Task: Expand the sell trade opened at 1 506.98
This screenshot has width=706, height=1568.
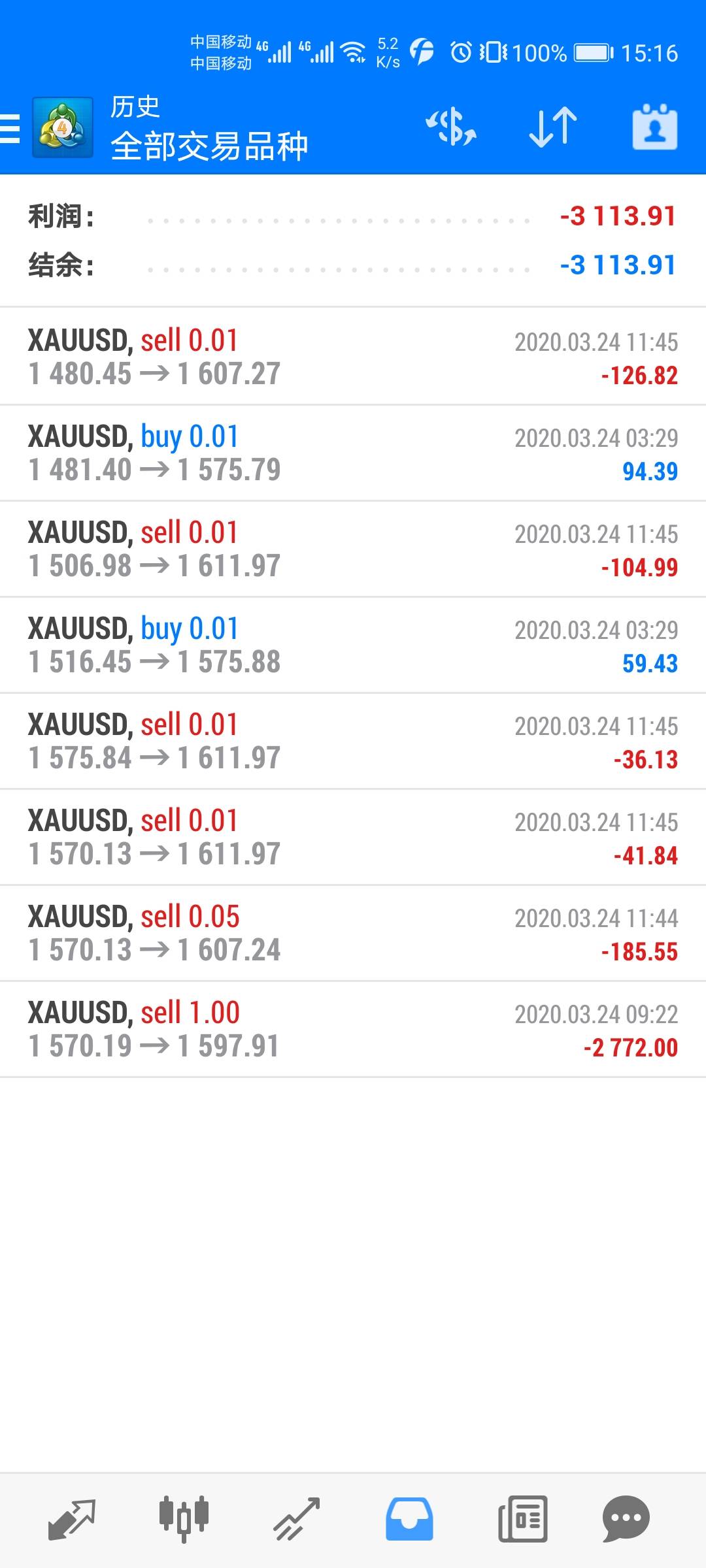Action: (353, 549)
